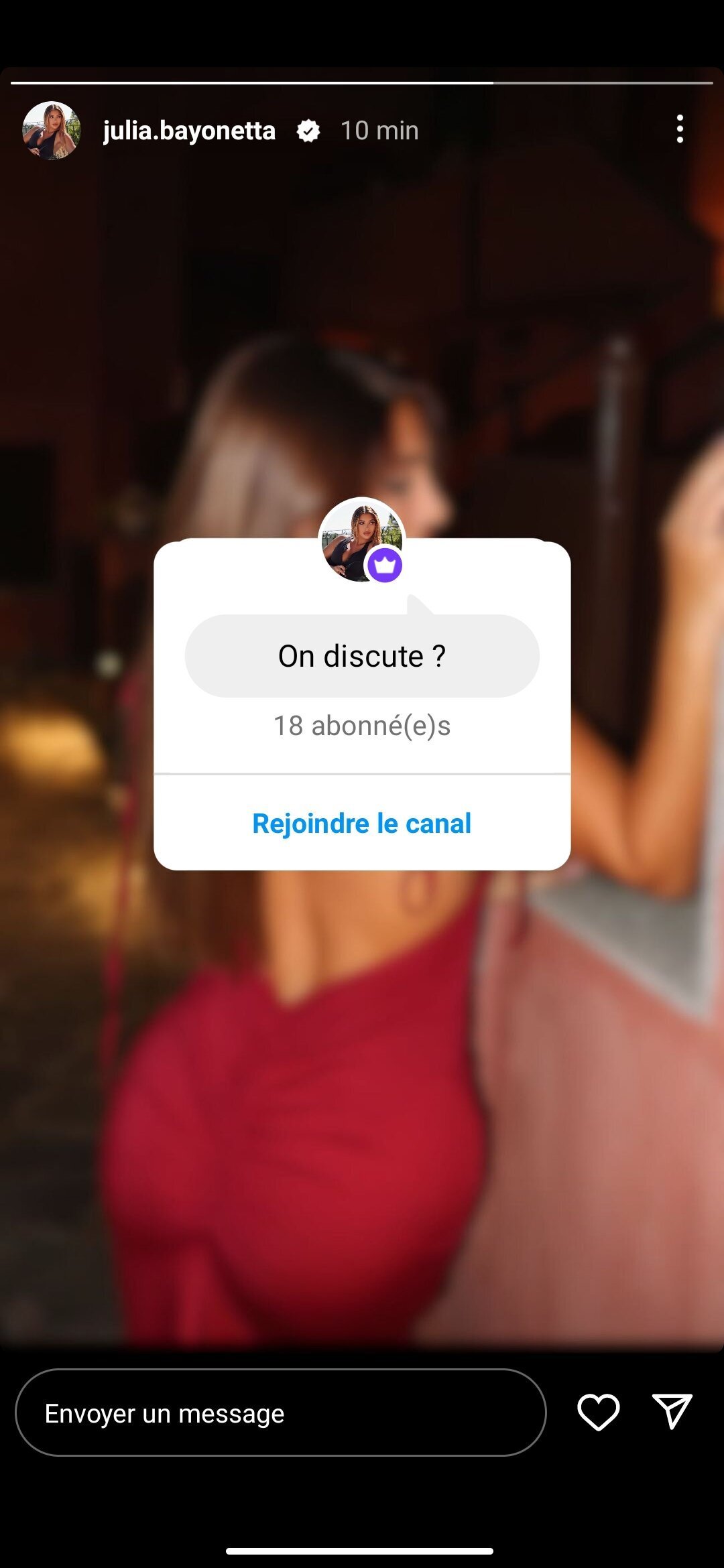The height and width of the screenshot is (1568, 724).
Task: Tap Rejoindre le canal
Action: point(362,824)
